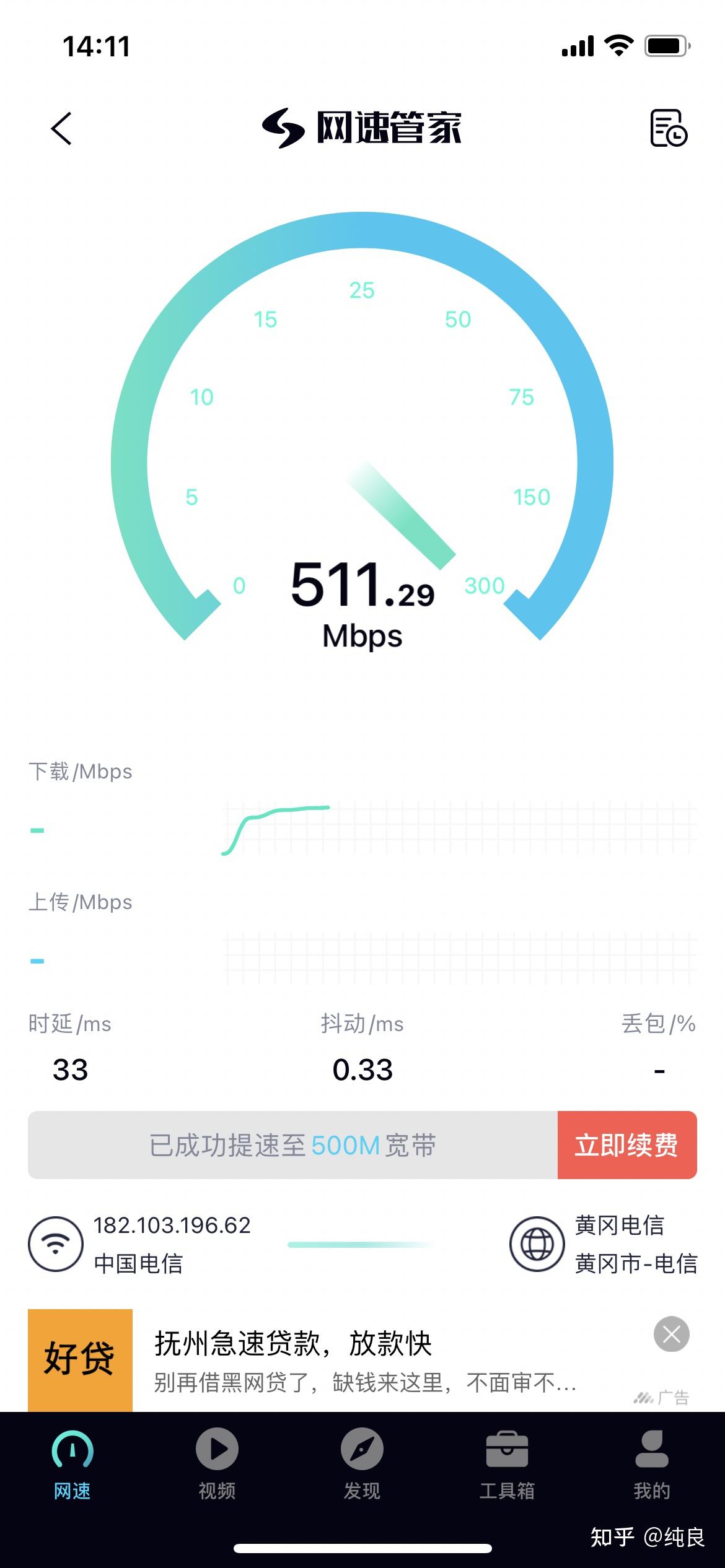Tap the 立即续费 renew button
This screenshot has width=725, height=1568.
point(627,1145)
